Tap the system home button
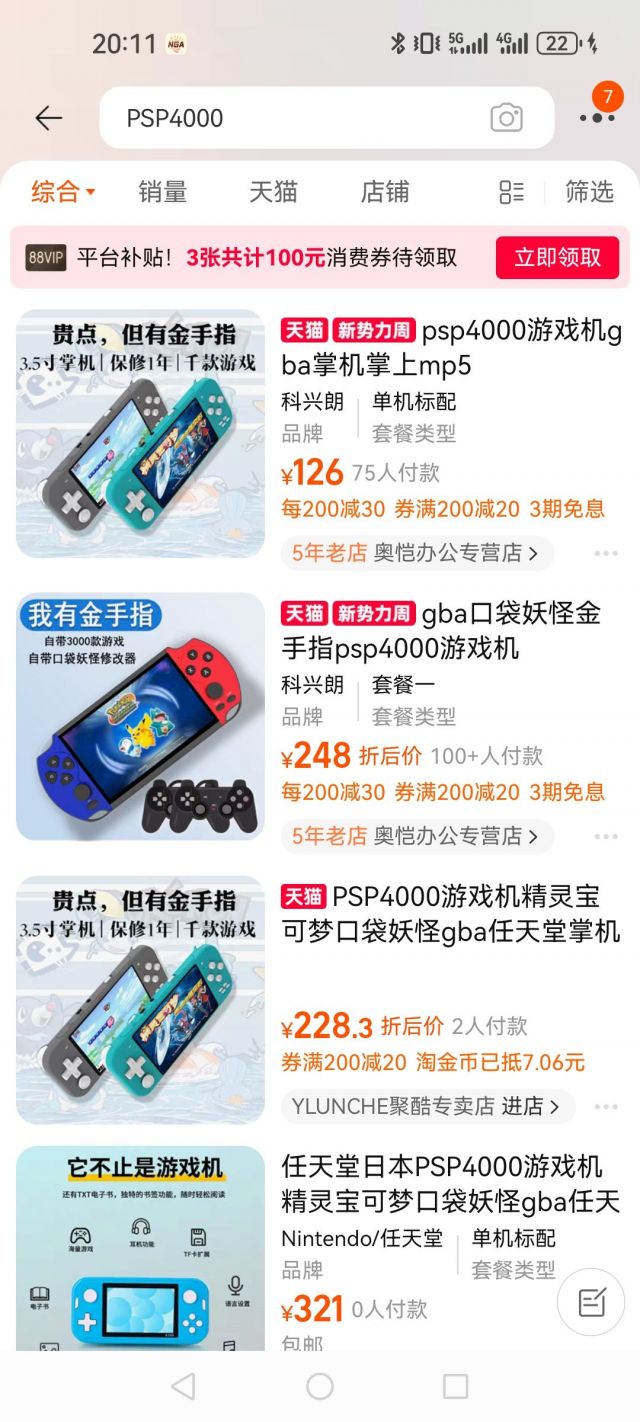640x1422 pixels. tap(320, 1386)
